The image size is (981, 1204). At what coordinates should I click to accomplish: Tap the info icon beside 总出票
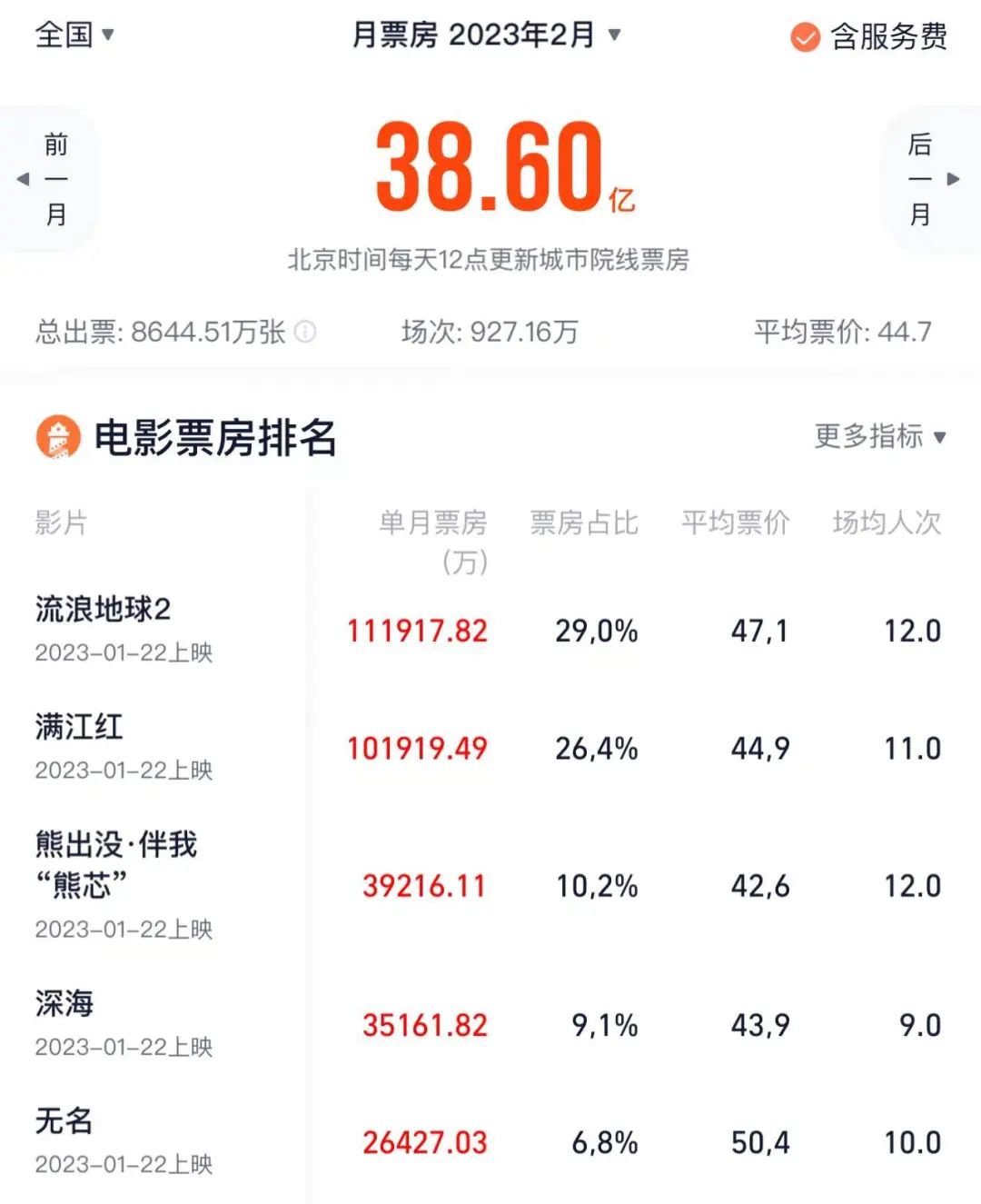coord(306,332)
